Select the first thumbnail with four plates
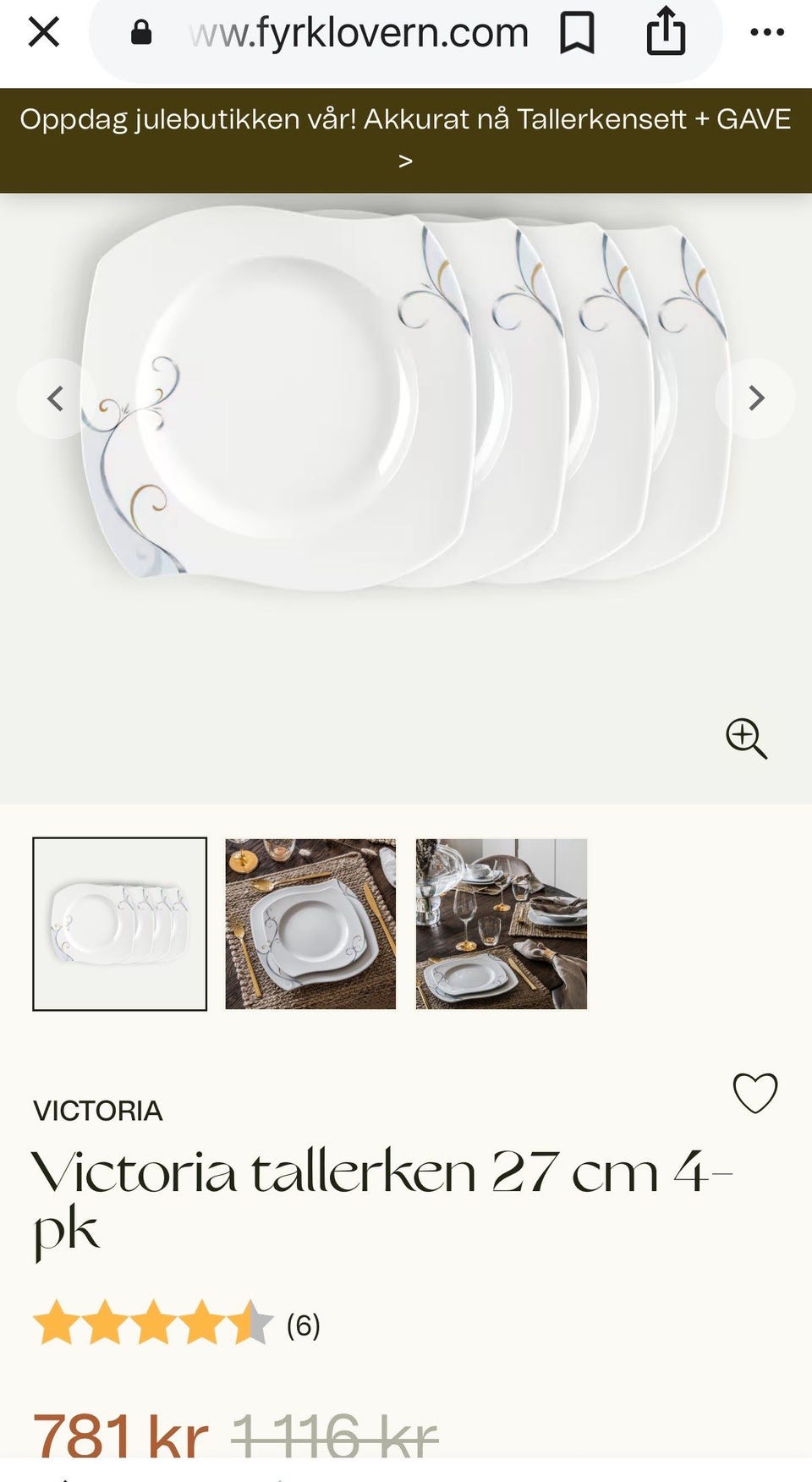The image size is (812, 1482). point(119,924)
